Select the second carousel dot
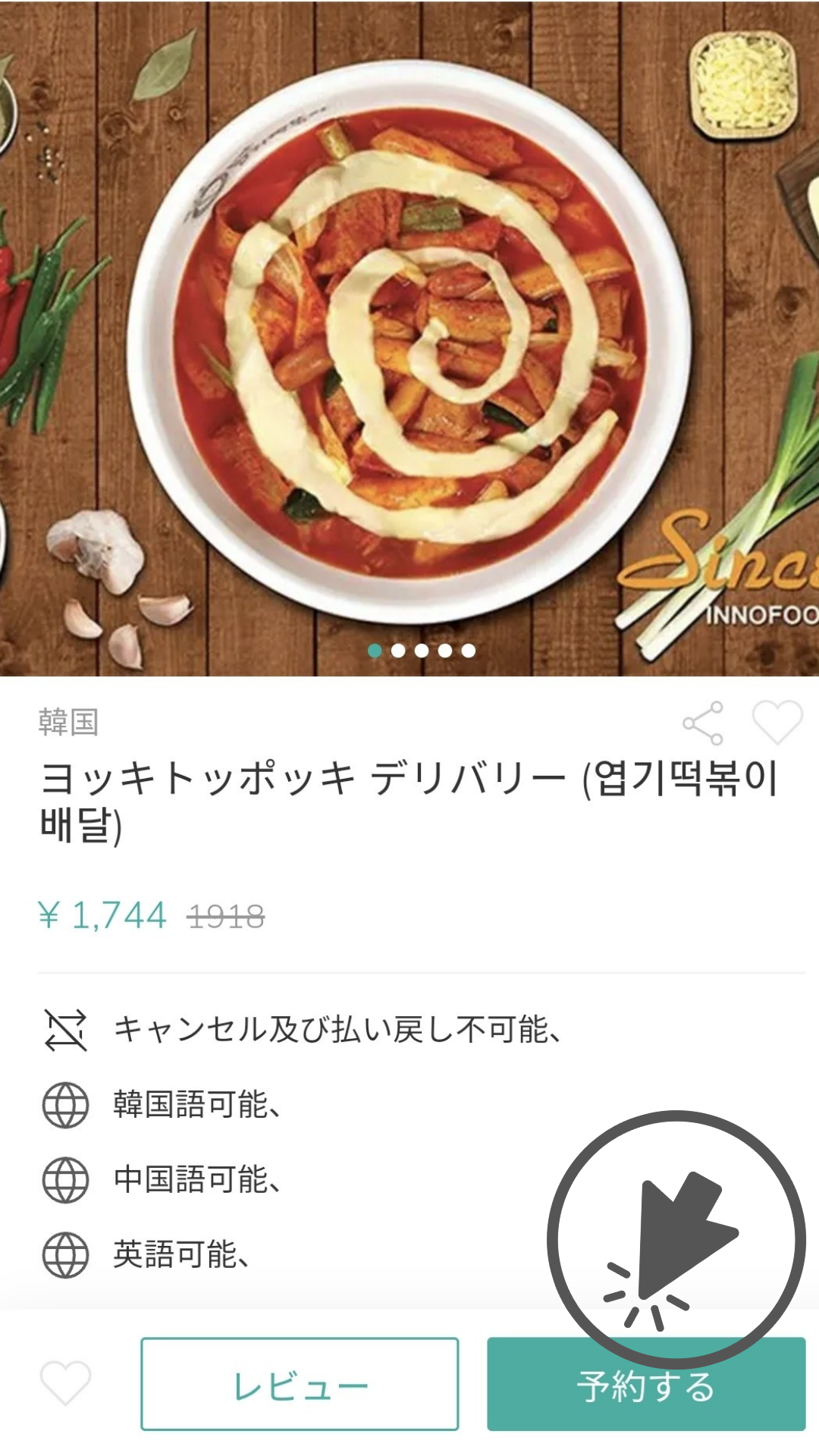Viewport: 819px width, 1456px height. (x=398, y=651)
